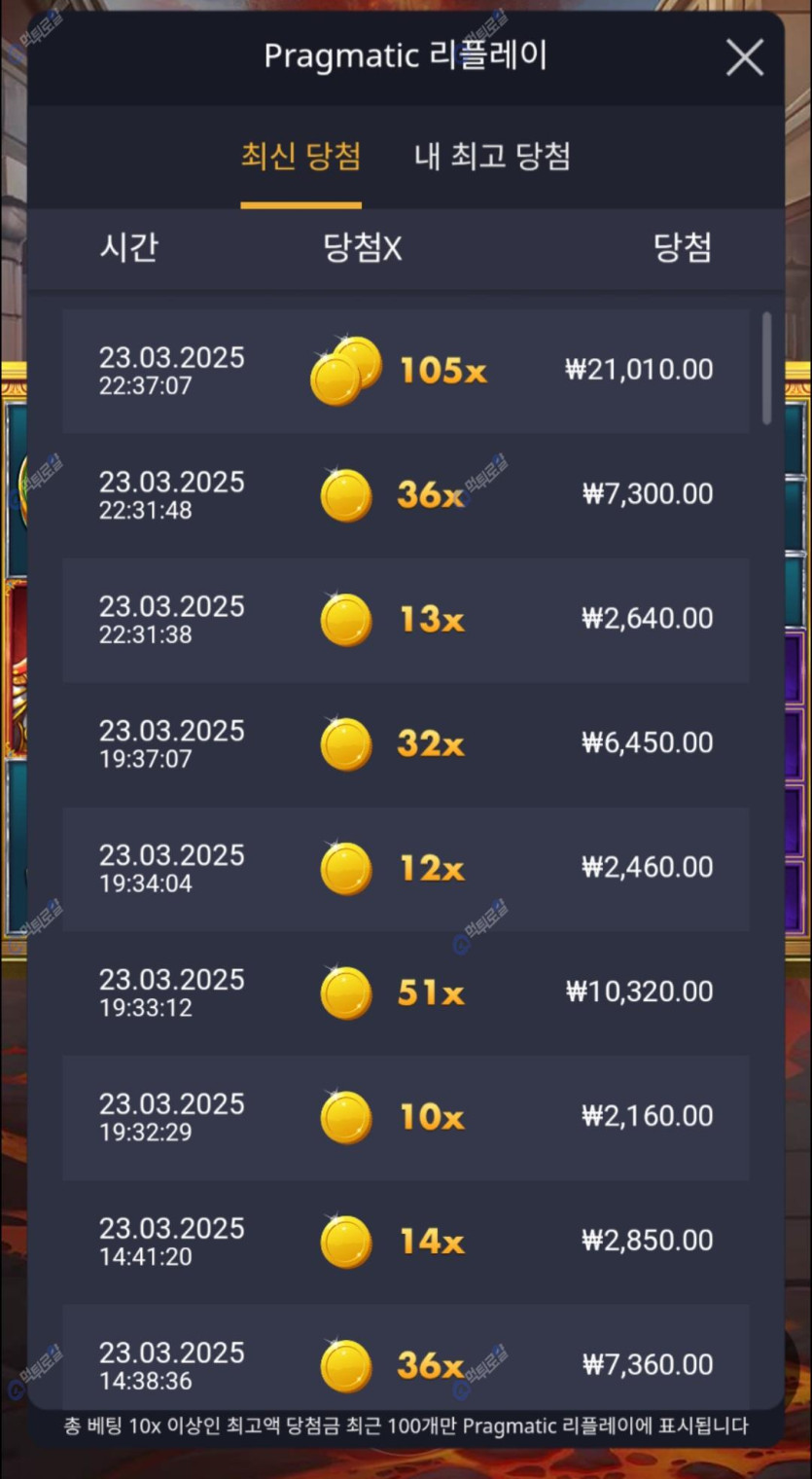The width and height of the screenshot is (812, 1479).
Task: View the 10x replay from 19:32:29
Action: (406, 1118)
